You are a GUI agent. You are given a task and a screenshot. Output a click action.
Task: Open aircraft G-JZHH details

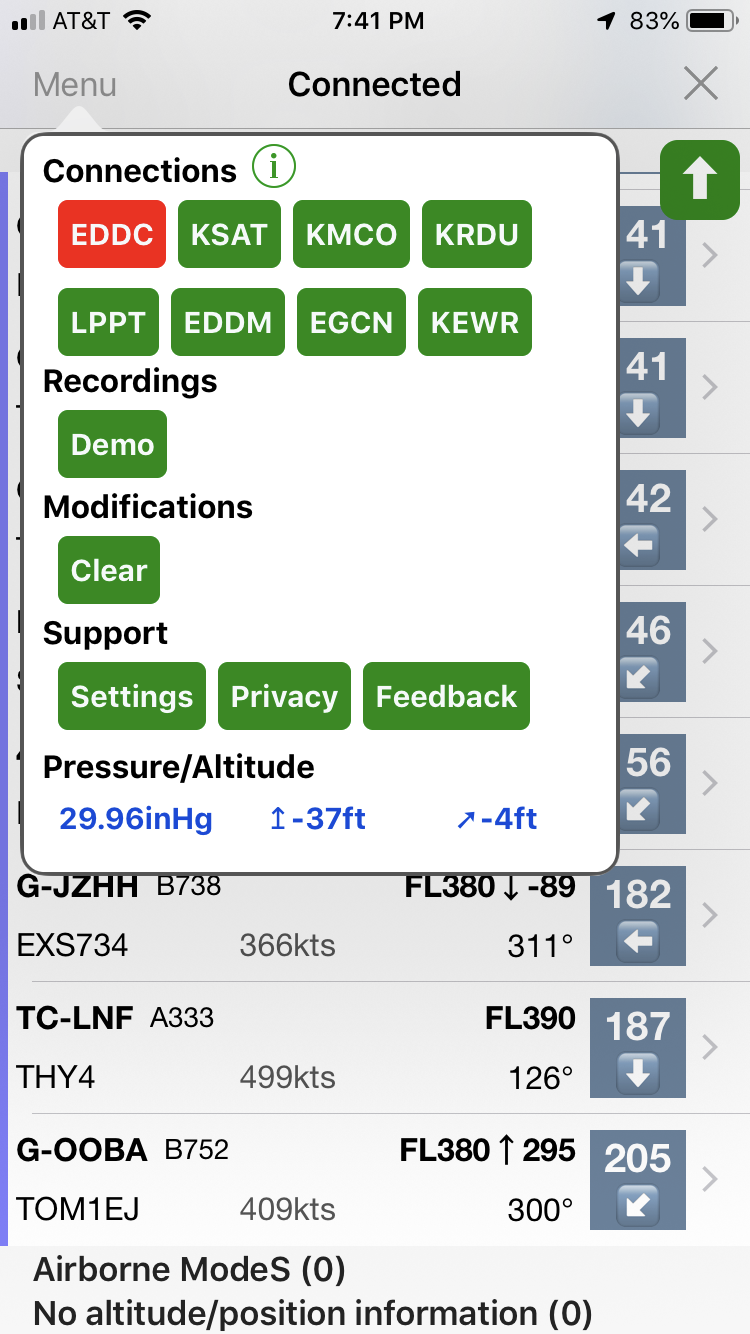pos(300,915)
